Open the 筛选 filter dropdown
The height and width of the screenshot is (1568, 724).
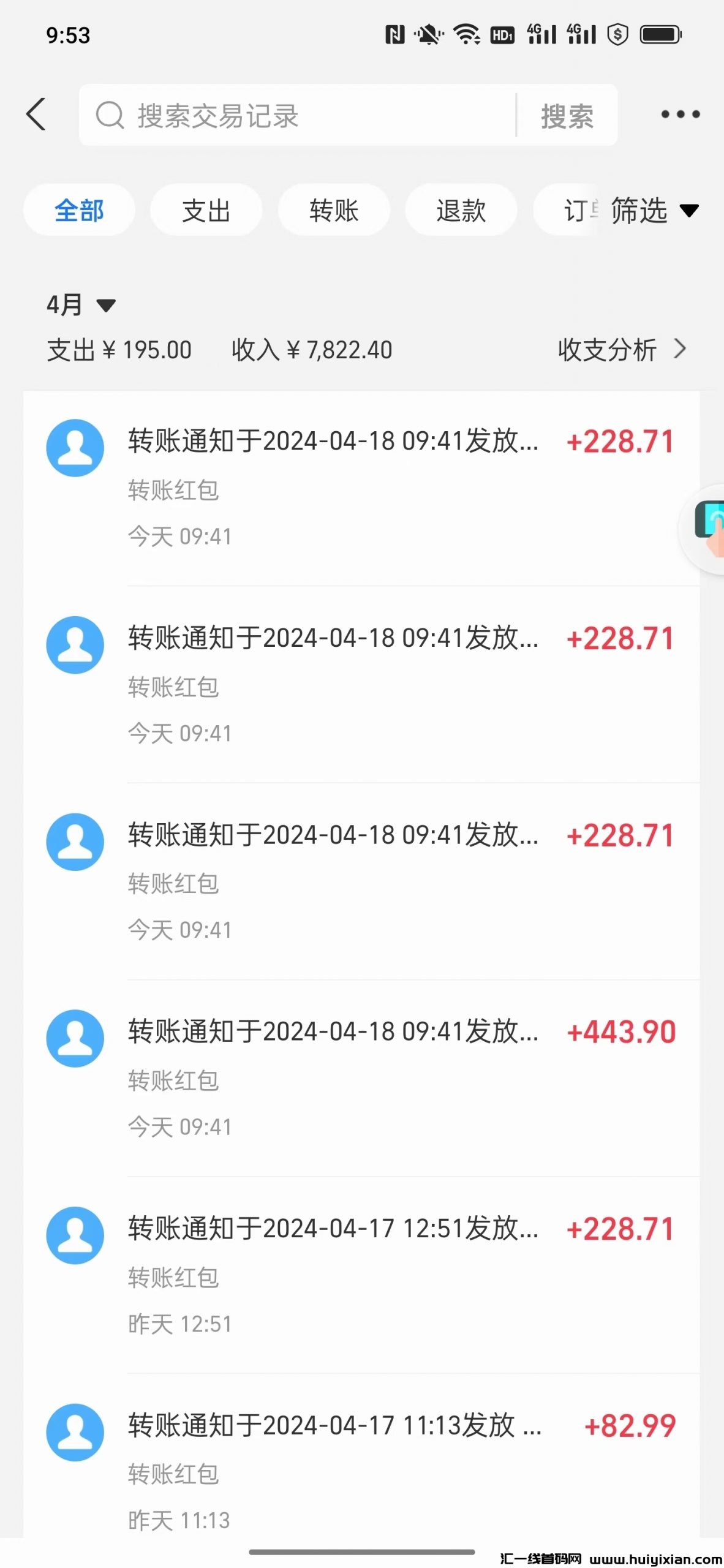pos(653,211)
